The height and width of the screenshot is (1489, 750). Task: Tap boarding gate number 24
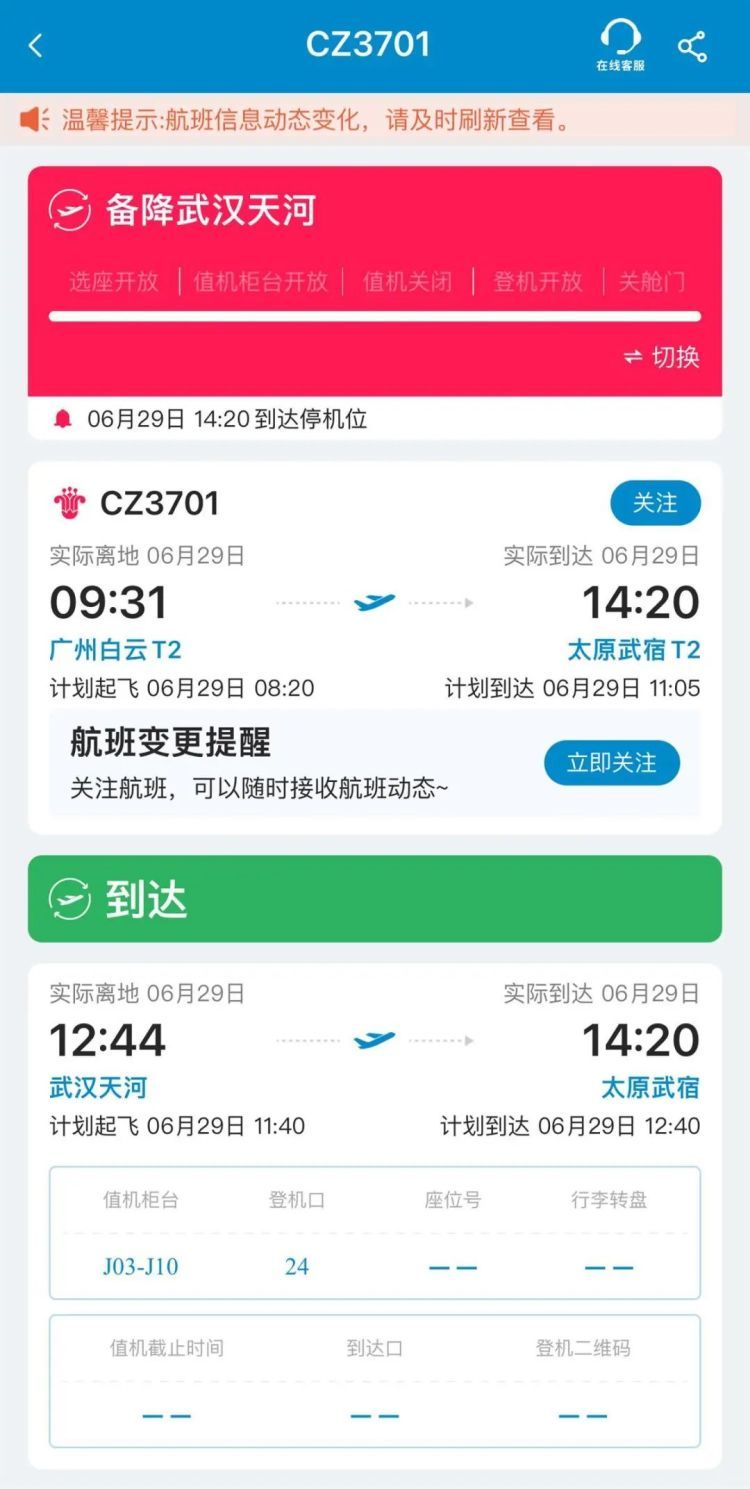tap(293, 1265)
